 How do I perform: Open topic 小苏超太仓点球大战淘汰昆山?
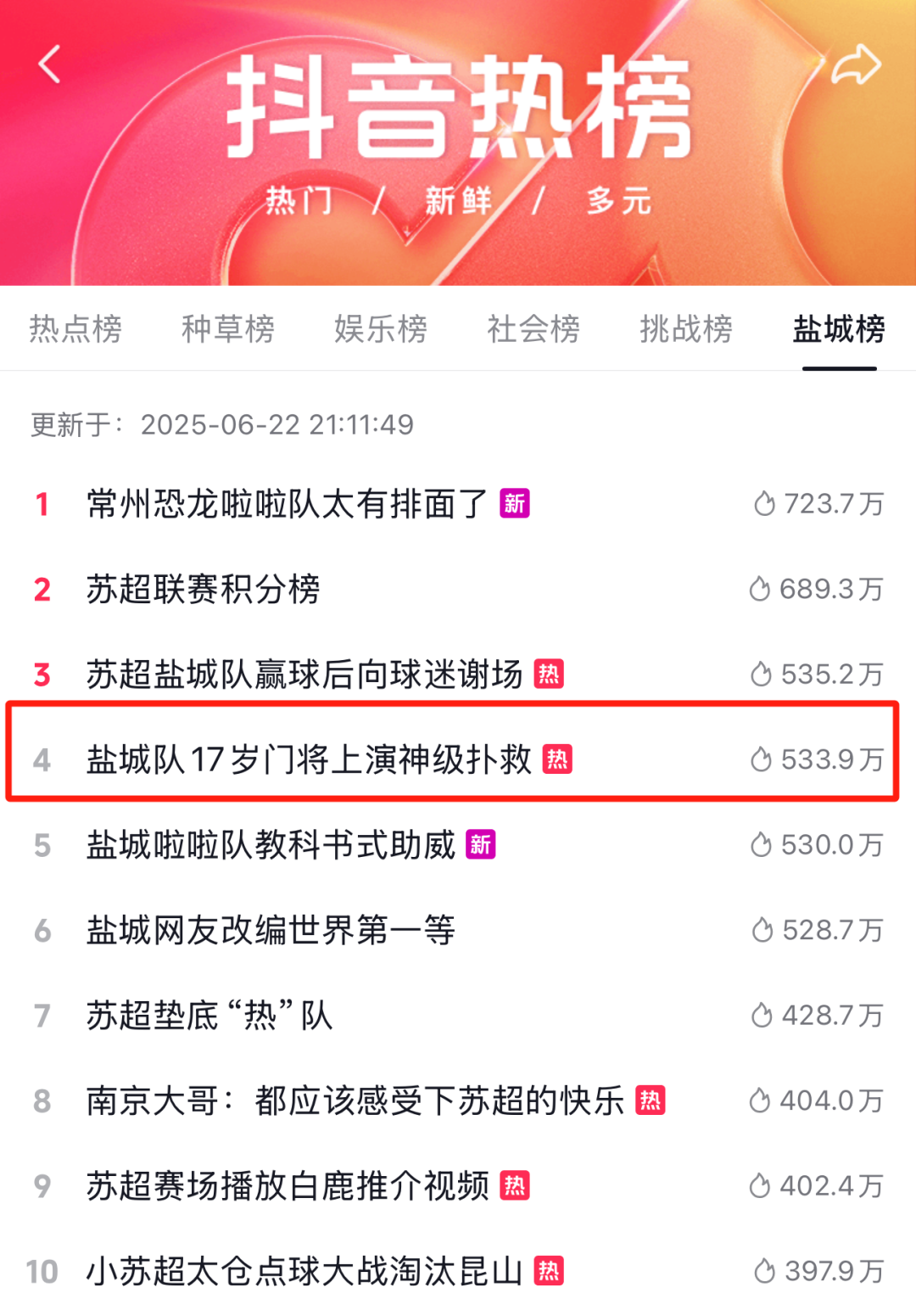coord(304,1271)
